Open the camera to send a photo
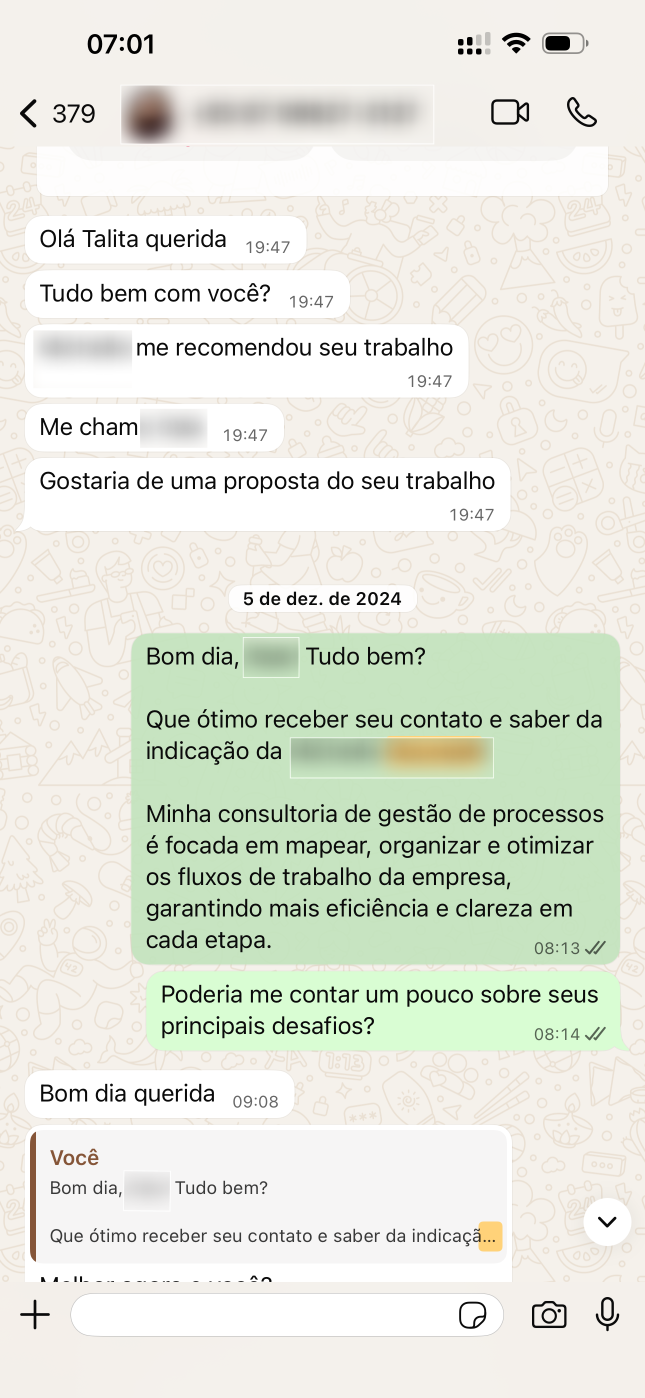The image size is (645, 1398). (x=549, y=1315)
